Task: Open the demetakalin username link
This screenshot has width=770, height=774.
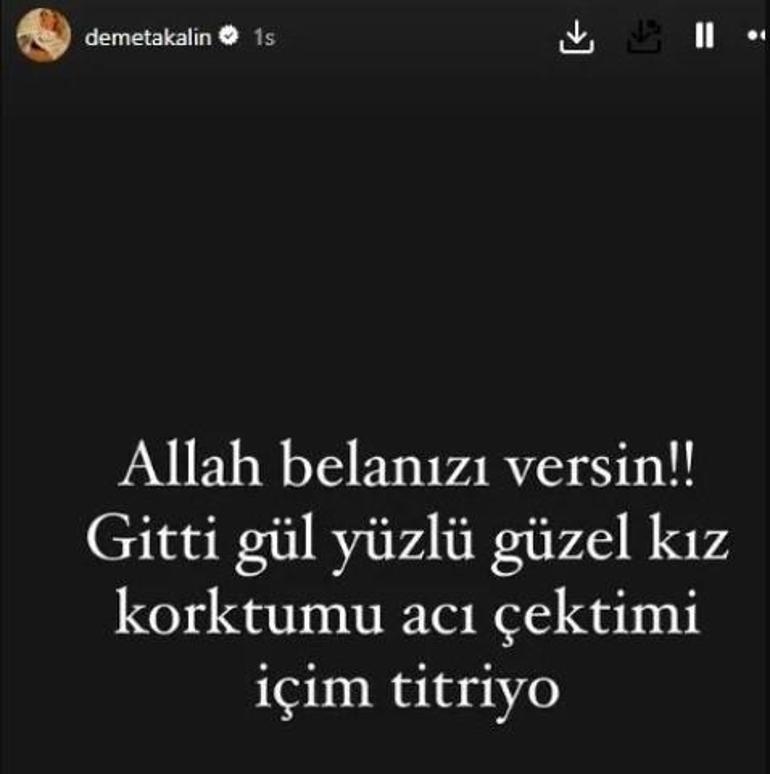Action: [x=148, y=38]
